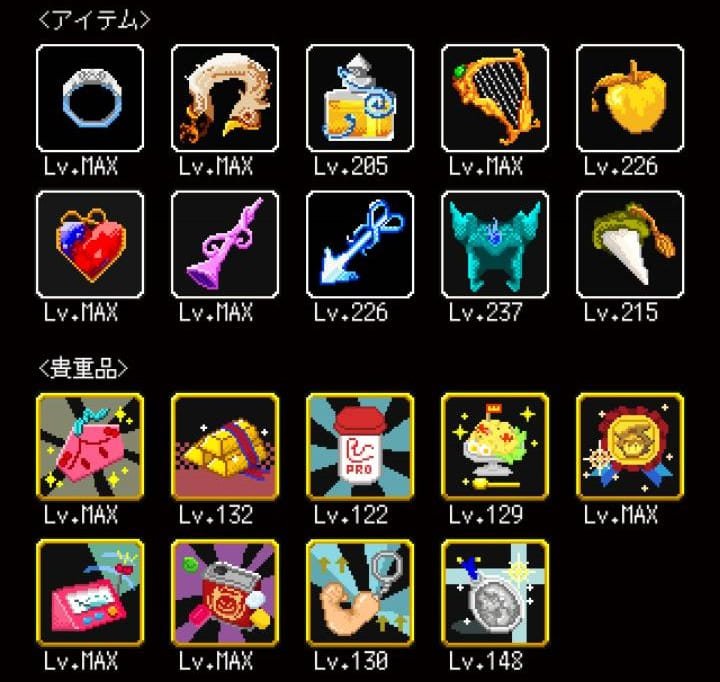Open the gold bars valuable at Lv.132
Image resolution: width=720 pixels, height=682 pixels.
click(225, 446)
